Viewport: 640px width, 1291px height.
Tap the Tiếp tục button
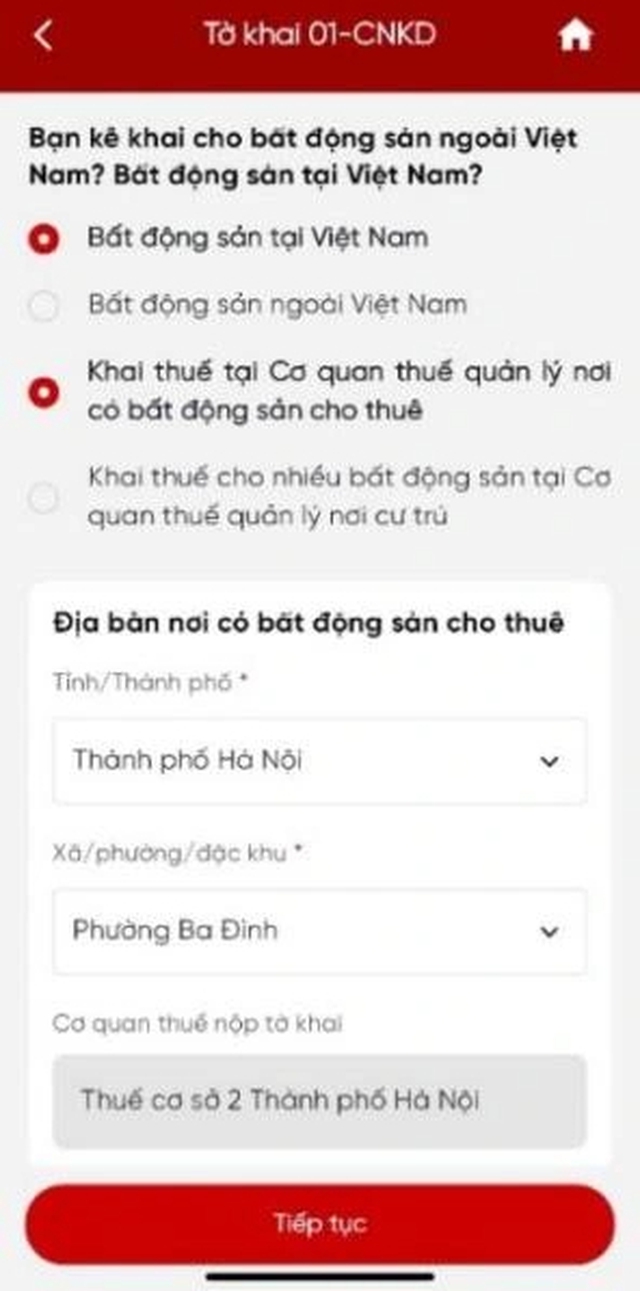(x=320, y=1224)
